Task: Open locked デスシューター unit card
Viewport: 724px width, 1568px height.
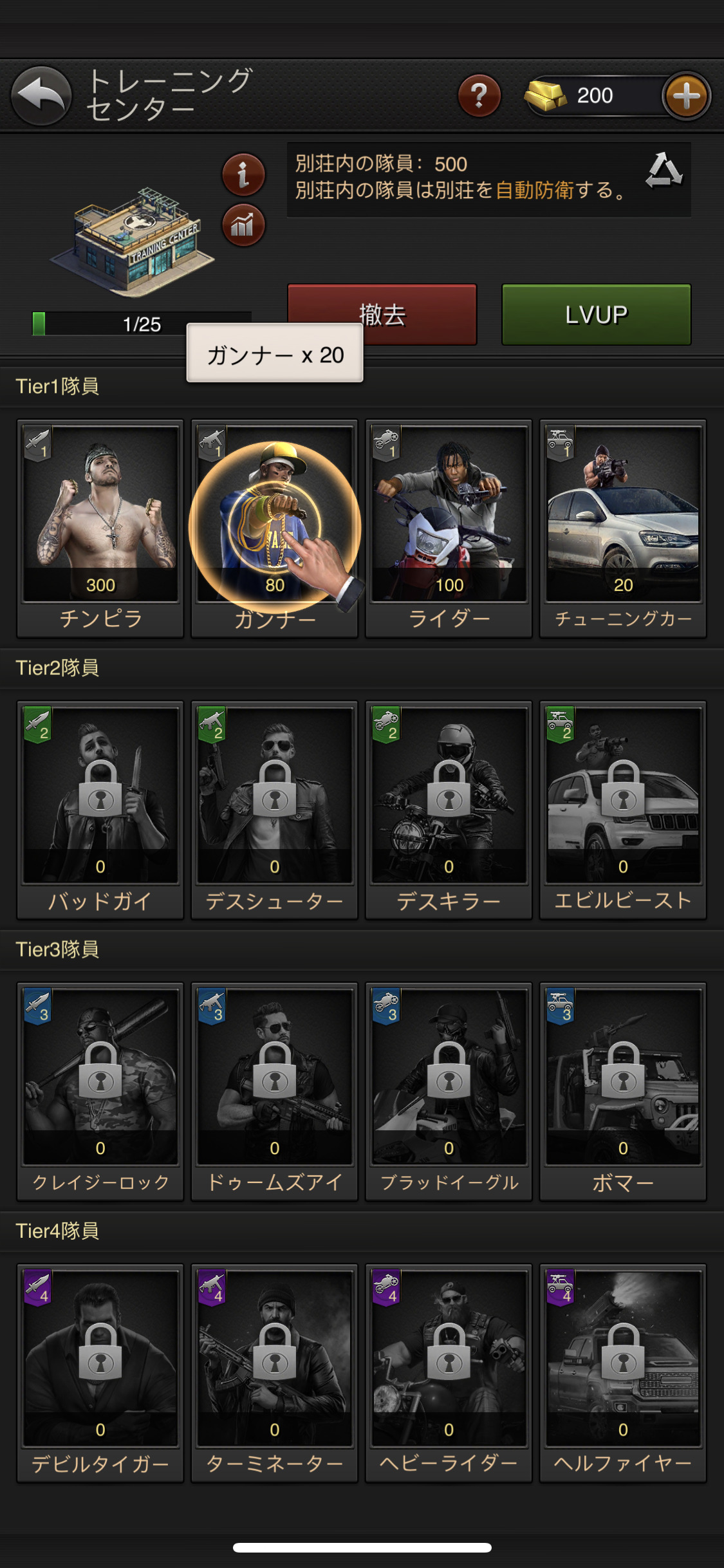Action: (275, 809)
